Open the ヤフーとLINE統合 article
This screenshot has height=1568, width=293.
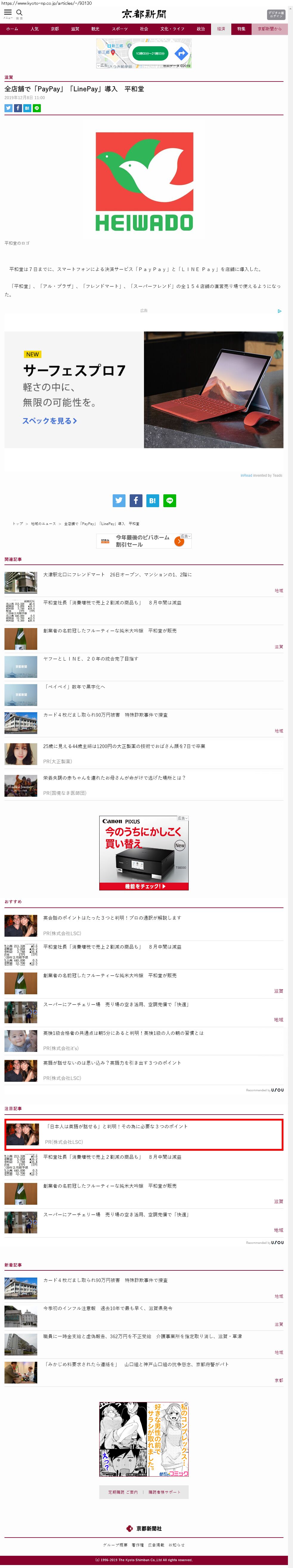click(91, 658)
